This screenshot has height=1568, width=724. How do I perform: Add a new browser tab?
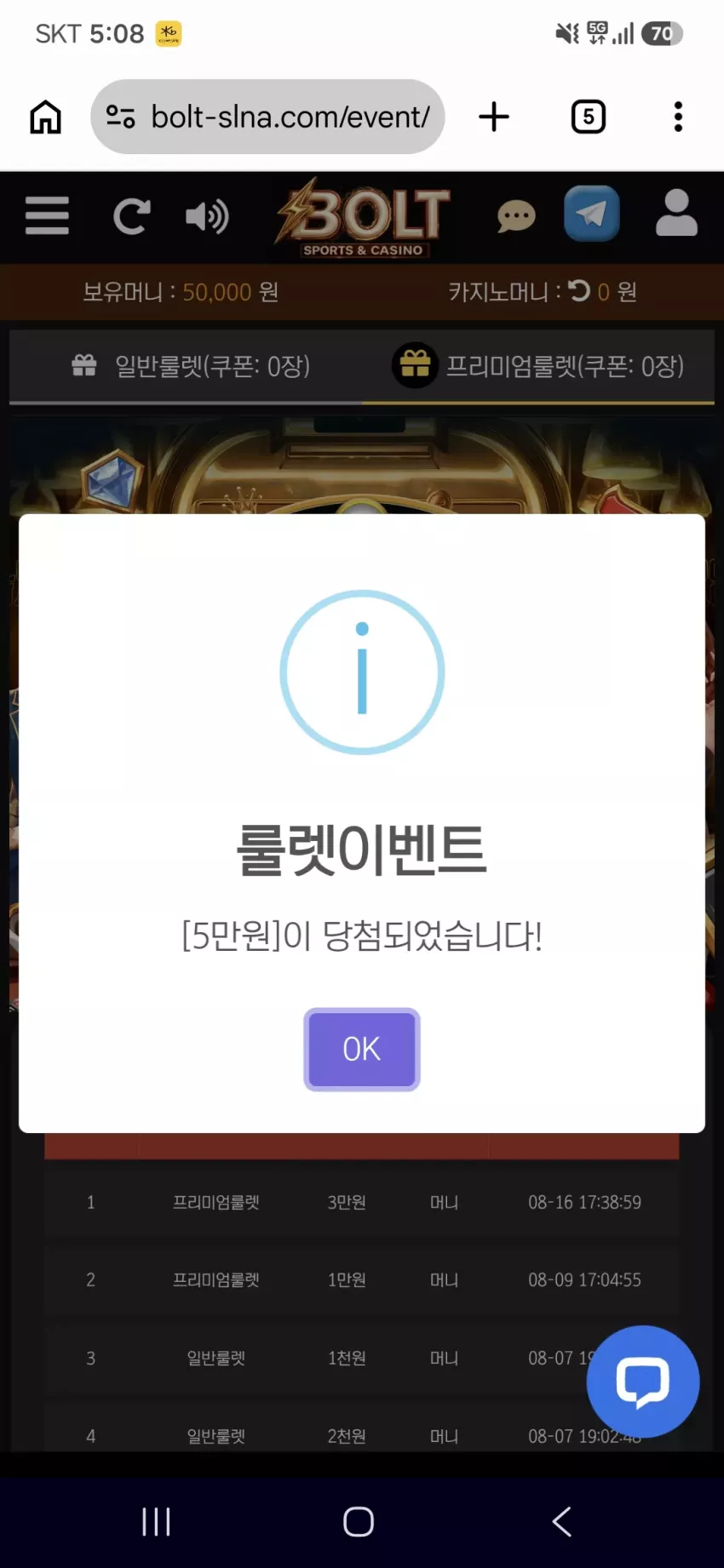[494, 117]
